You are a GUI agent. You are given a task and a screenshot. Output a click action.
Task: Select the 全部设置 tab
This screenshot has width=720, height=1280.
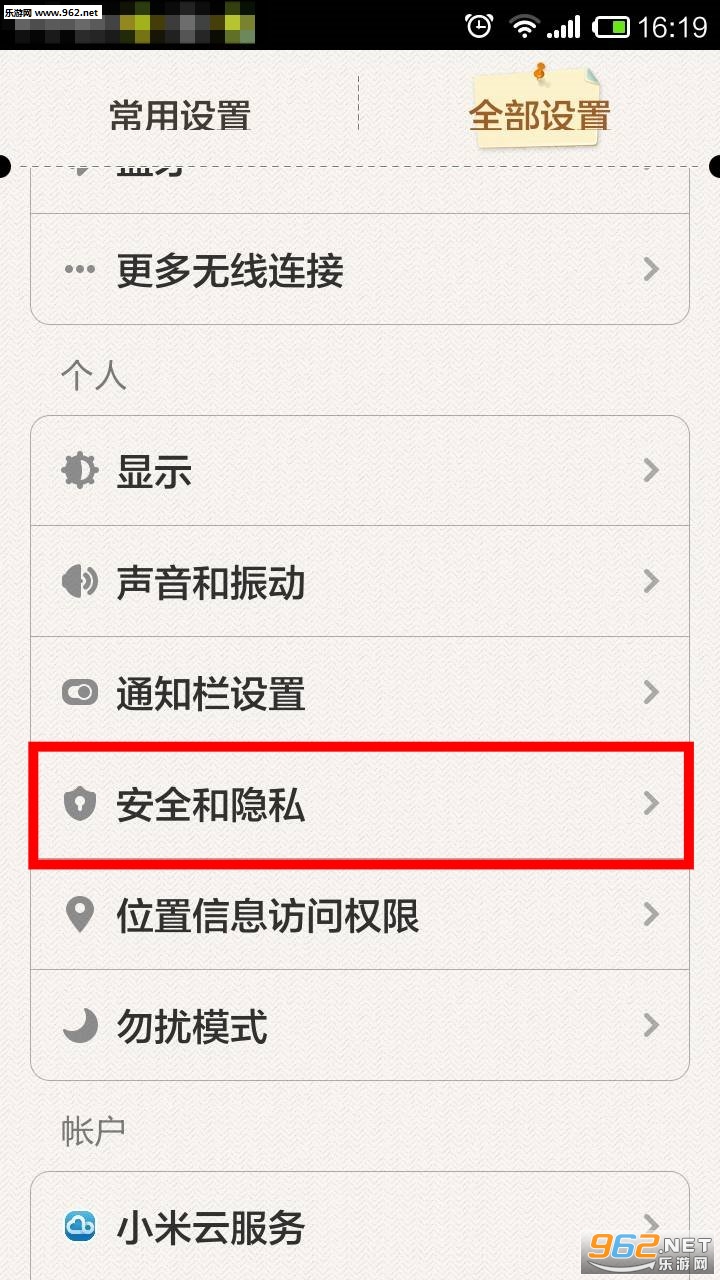pos(539,116)
